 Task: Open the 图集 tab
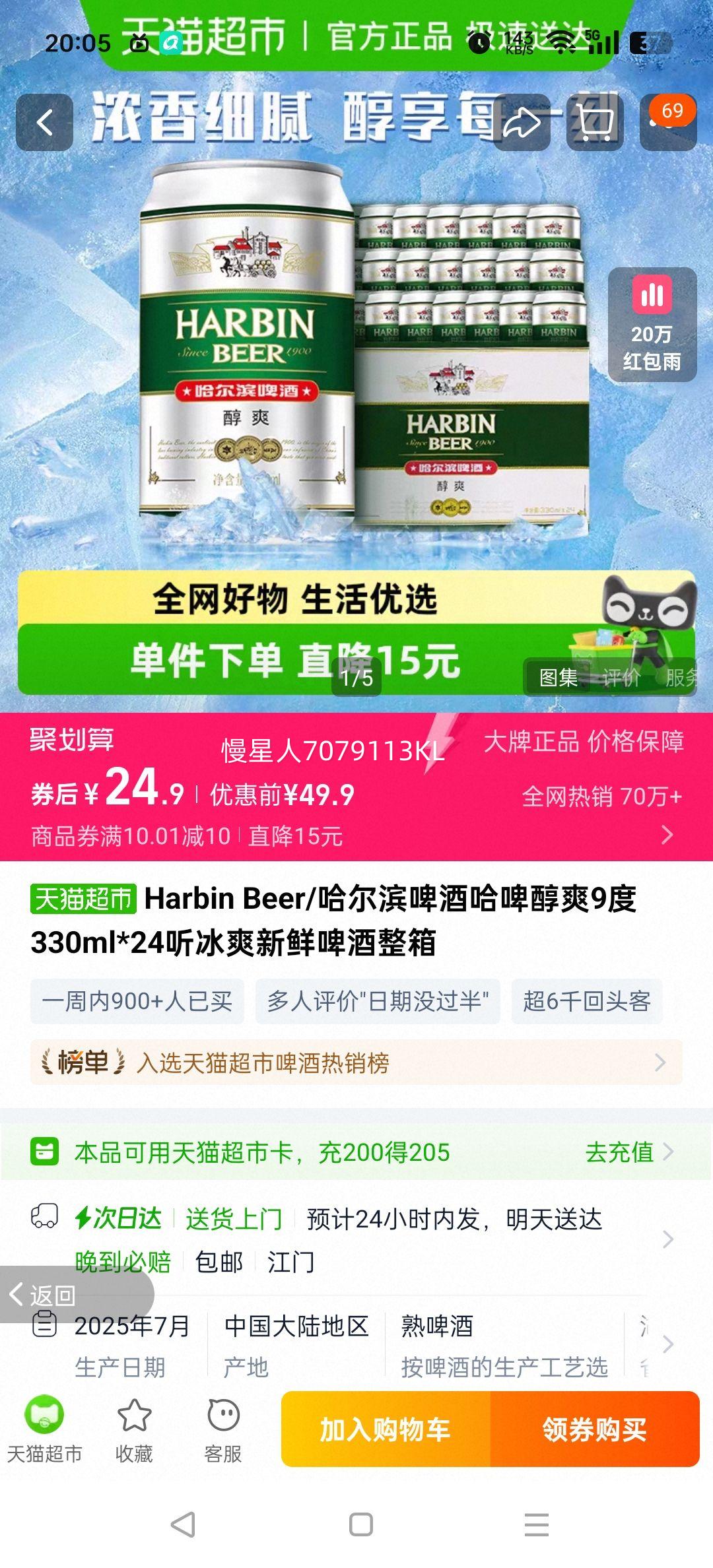[559, 678]
